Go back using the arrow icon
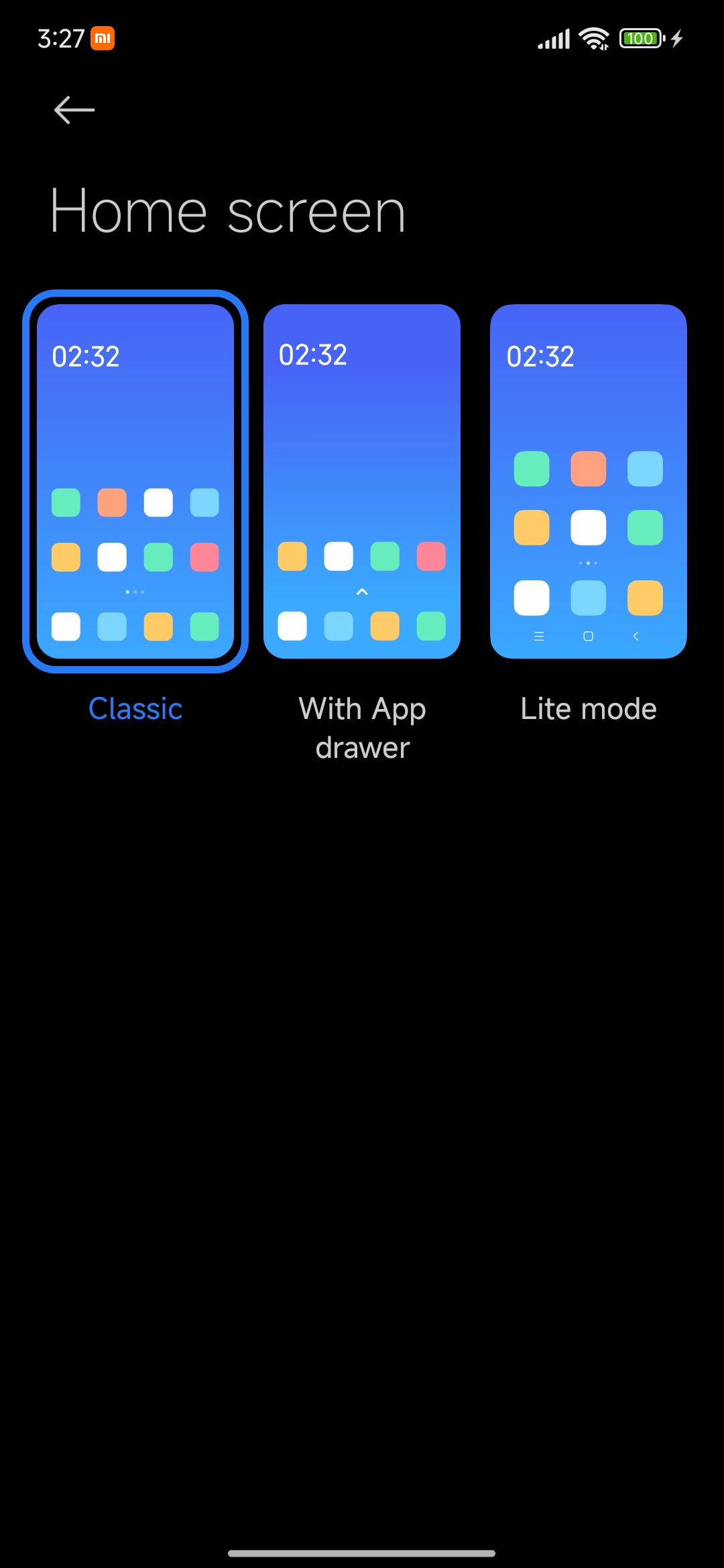This screenshot has height=1568, width=724. coord(74,110)
